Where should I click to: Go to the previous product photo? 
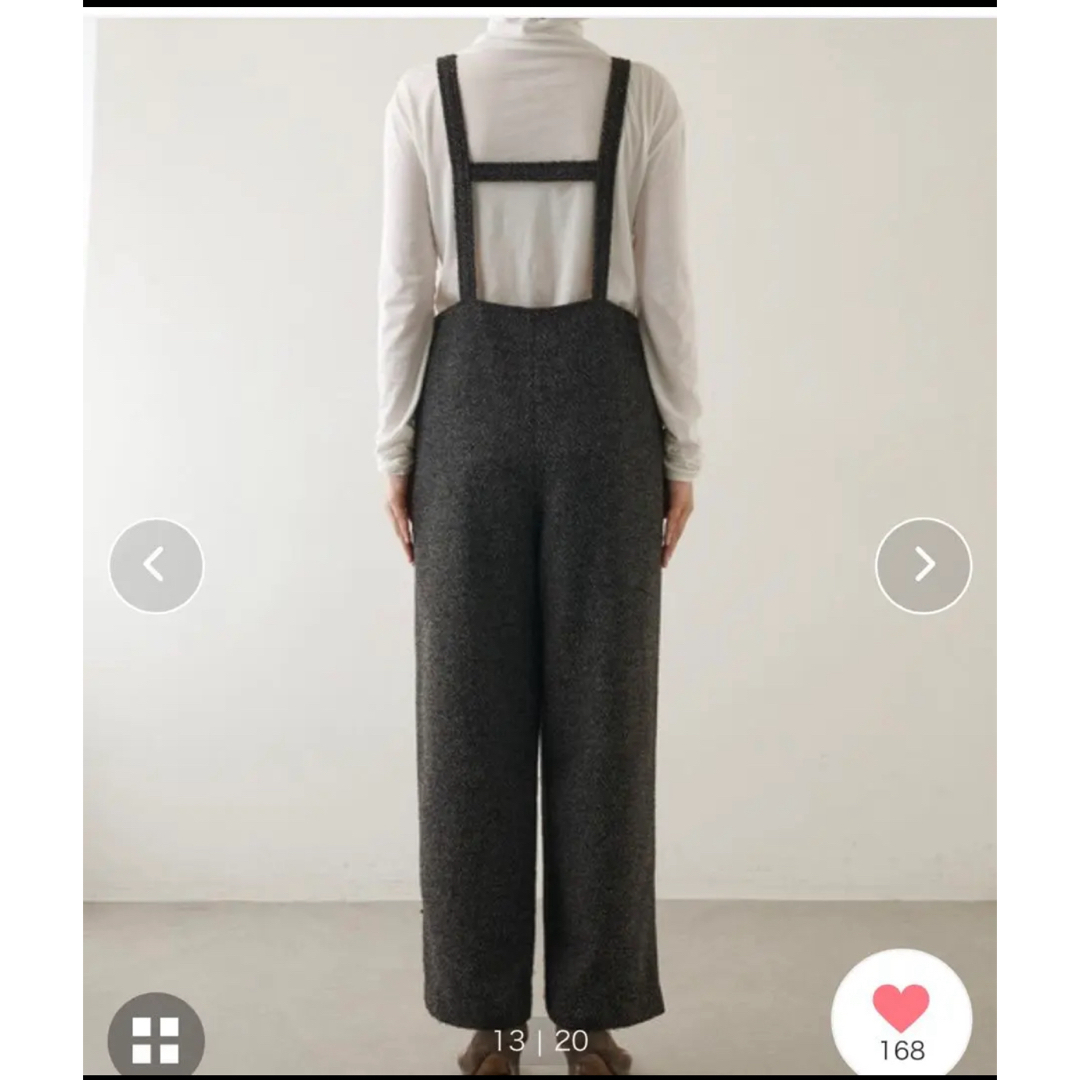coord(156,565)
